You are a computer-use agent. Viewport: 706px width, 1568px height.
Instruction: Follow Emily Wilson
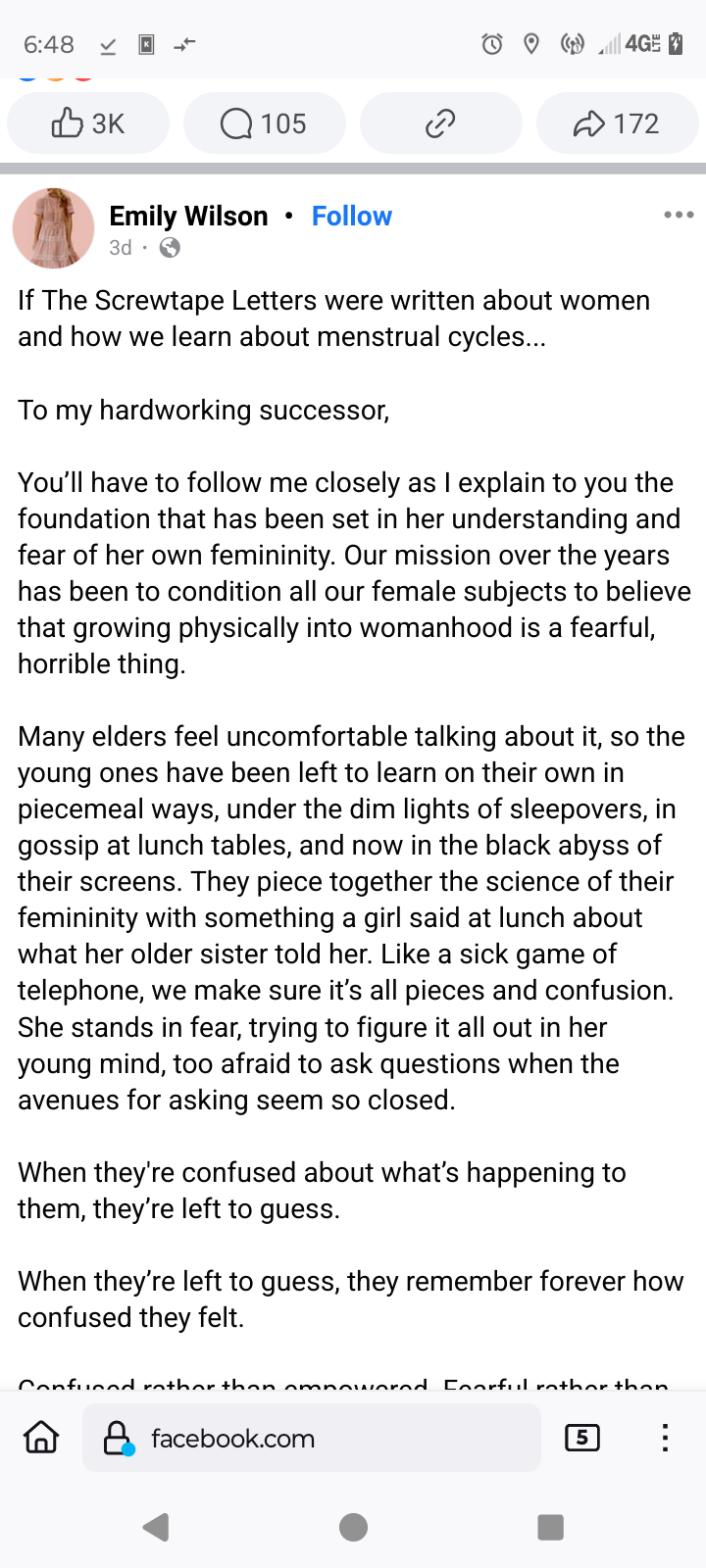pyautogui.click(x=351, y=216)
